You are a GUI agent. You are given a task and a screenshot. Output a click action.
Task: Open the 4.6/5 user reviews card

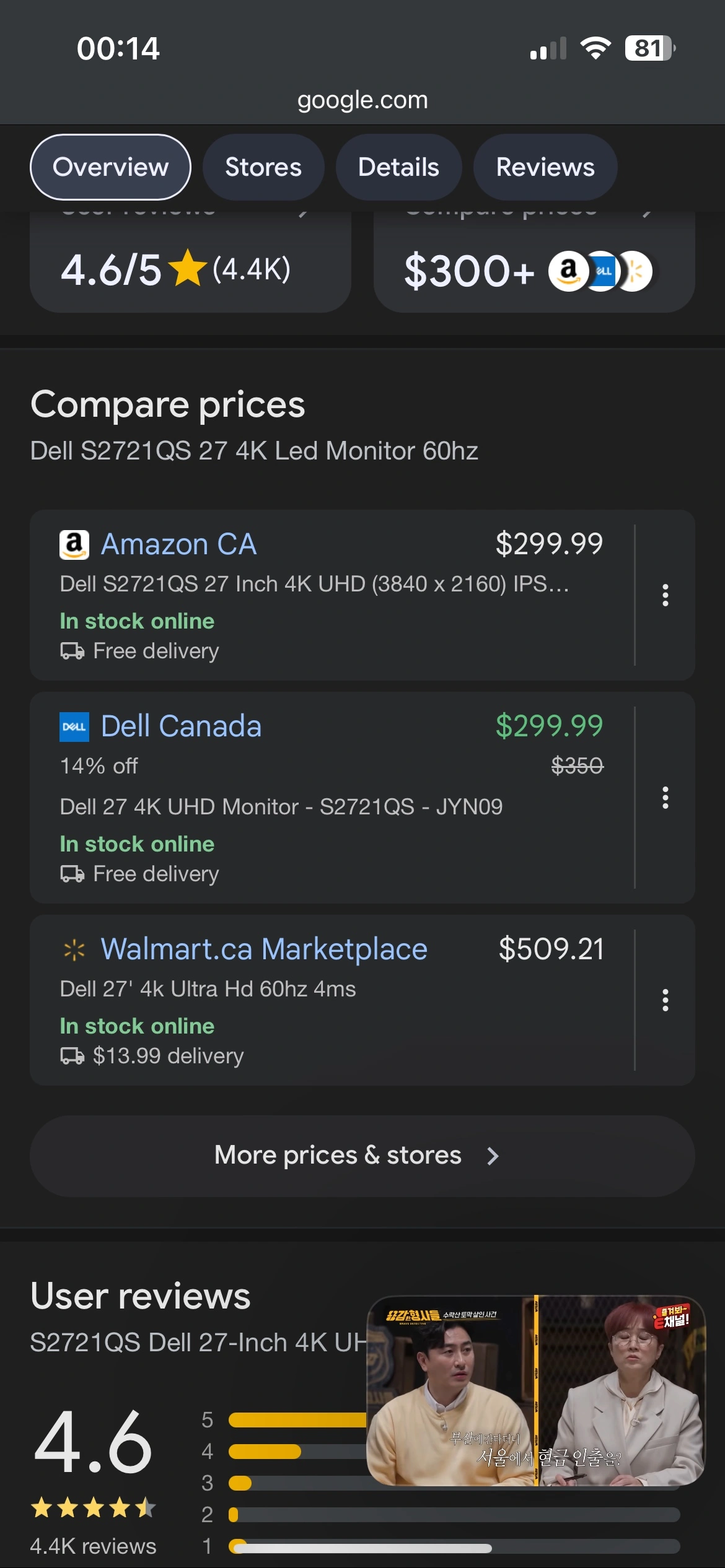point(191,263)
